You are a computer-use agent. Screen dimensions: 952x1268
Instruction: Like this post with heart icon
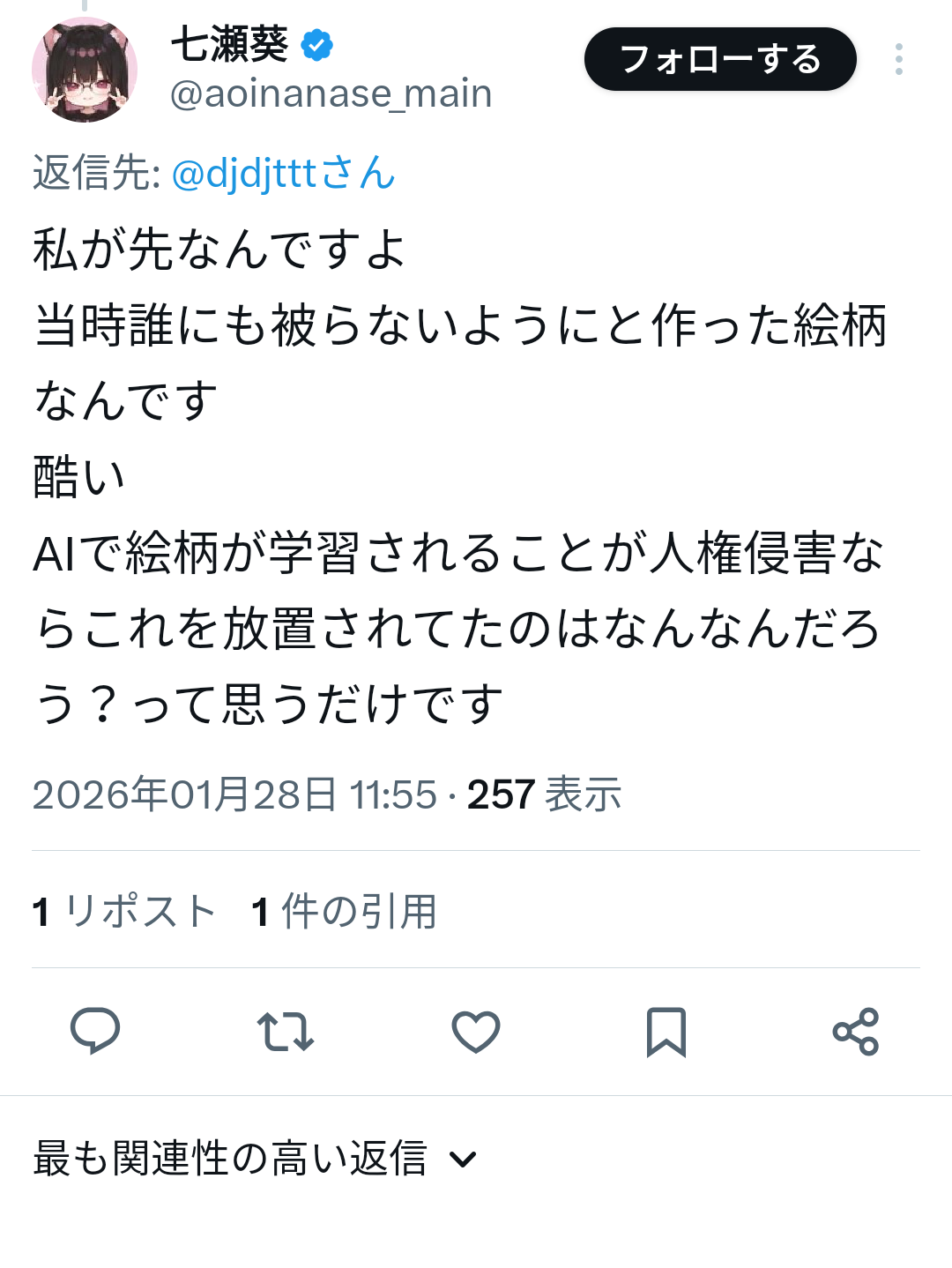pos(476,1031)
